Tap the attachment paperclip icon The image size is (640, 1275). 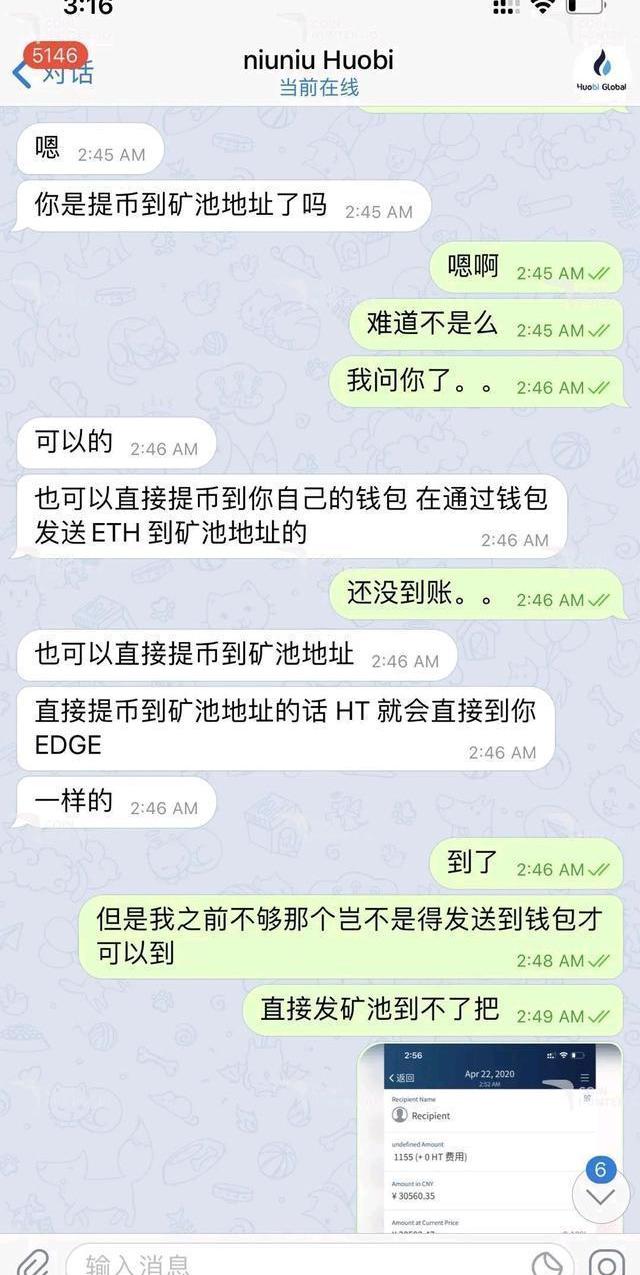[32, 1260]
